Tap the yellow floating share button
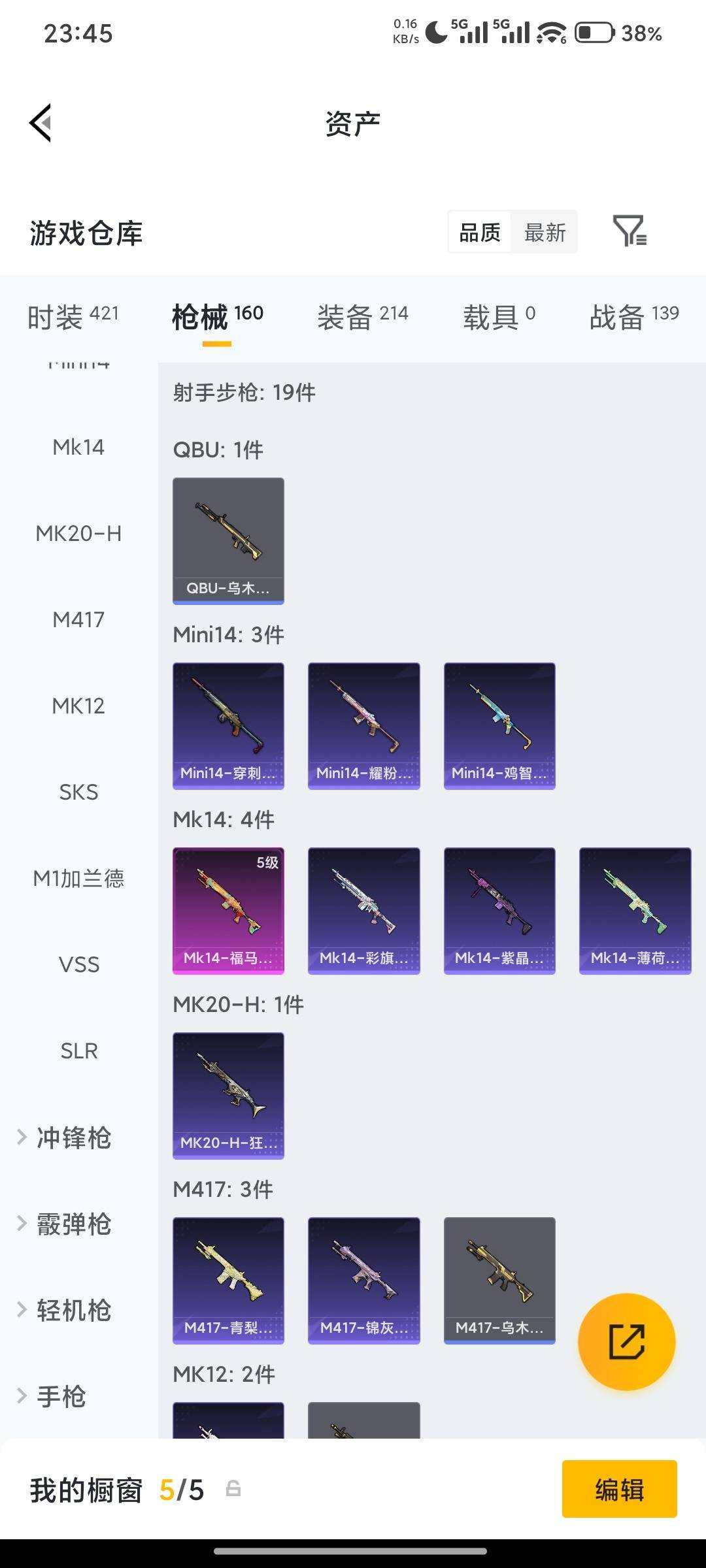 click(x=626, y=1341)
